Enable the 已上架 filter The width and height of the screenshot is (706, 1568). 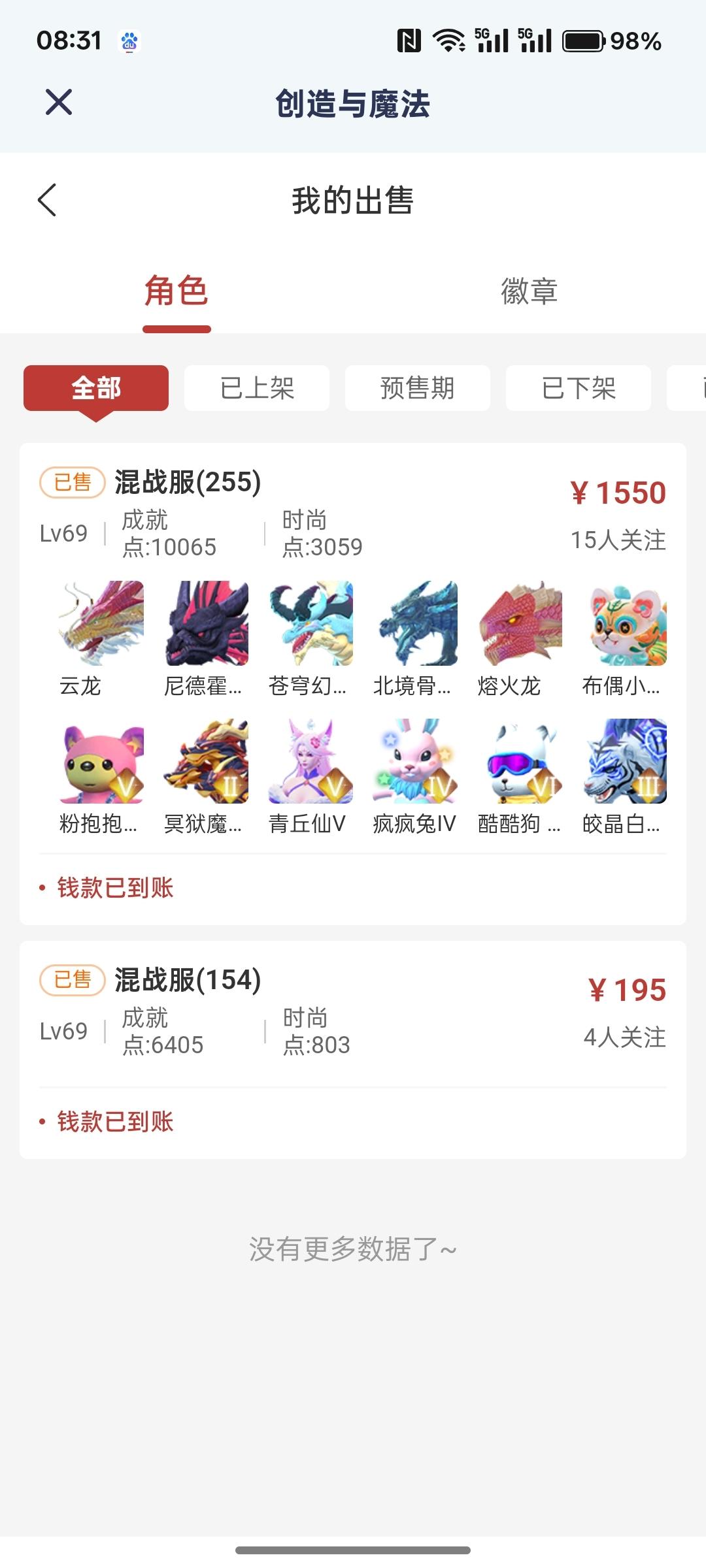pos(257,388)
